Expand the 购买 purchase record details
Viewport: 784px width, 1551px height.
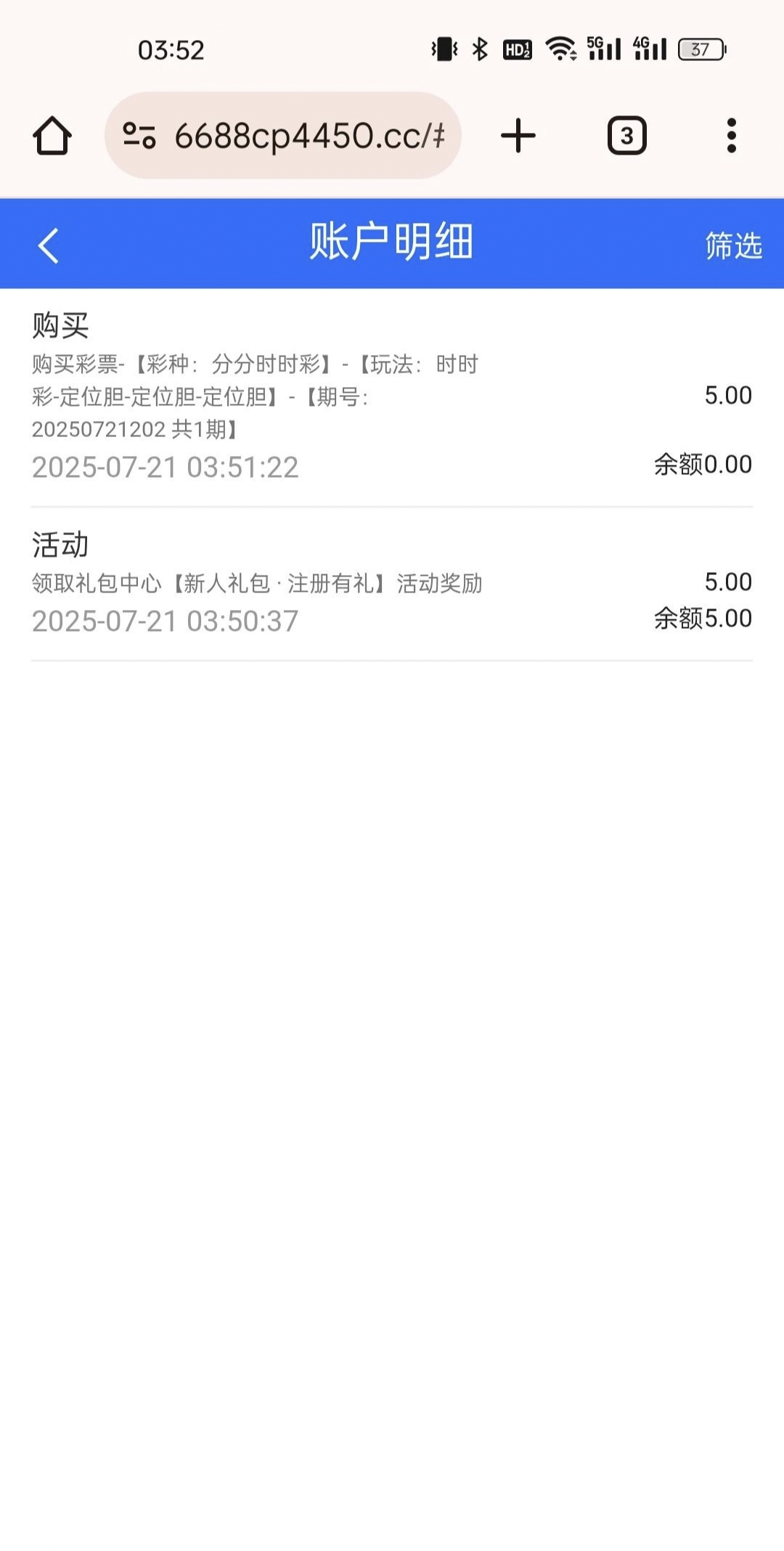pos(60,325)
